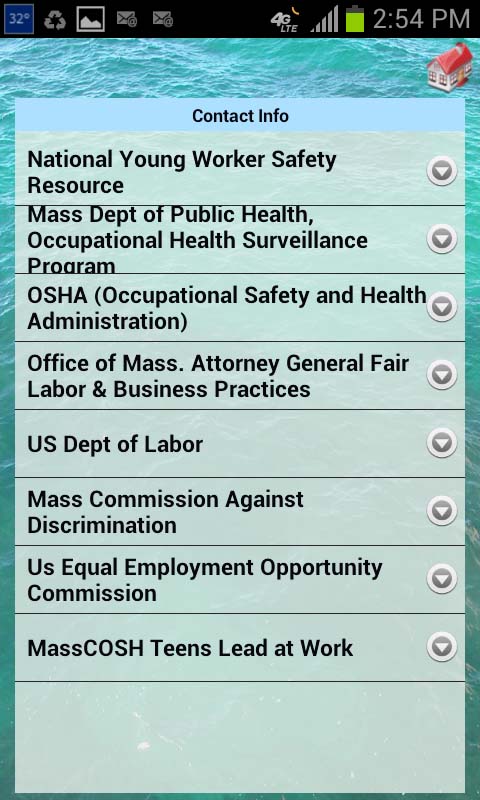Image resolution: width=480 pixels, height=800 pixels.
Task: Open OSHA contact details
Action: point(240,308)
